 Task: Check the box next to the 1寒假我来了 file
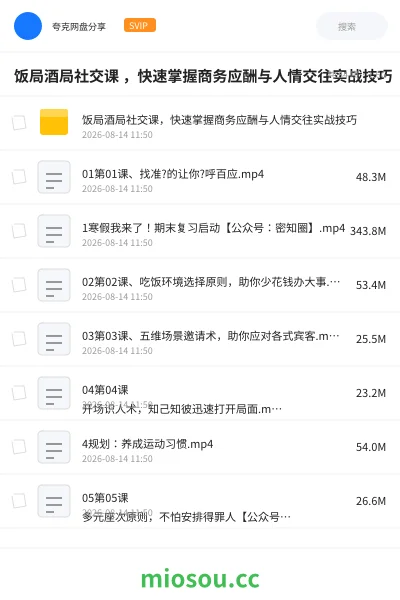tap(19, 231)
